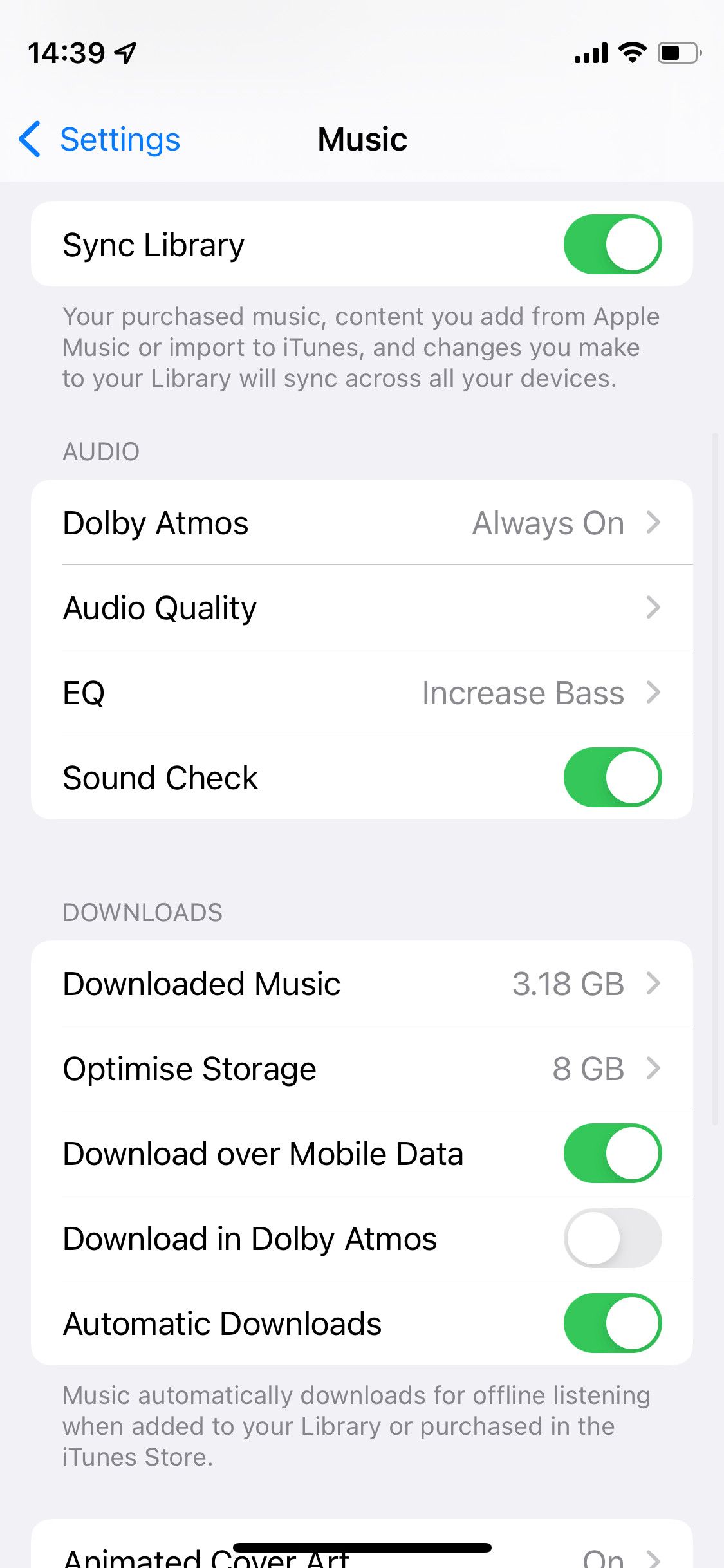Tap the Music screen title

362,139
